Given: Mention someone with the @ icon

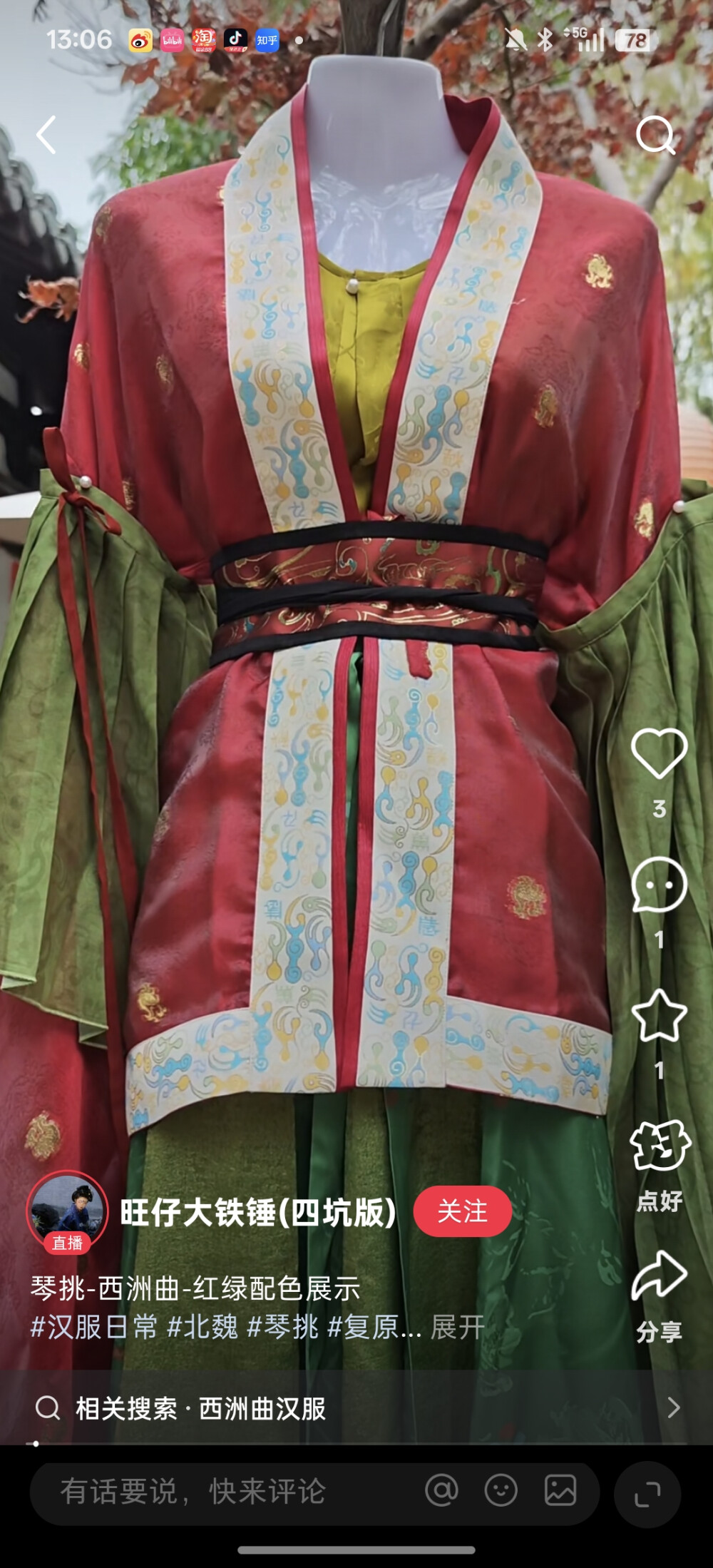Looking at the screenshot, I should click(441, 1491).
